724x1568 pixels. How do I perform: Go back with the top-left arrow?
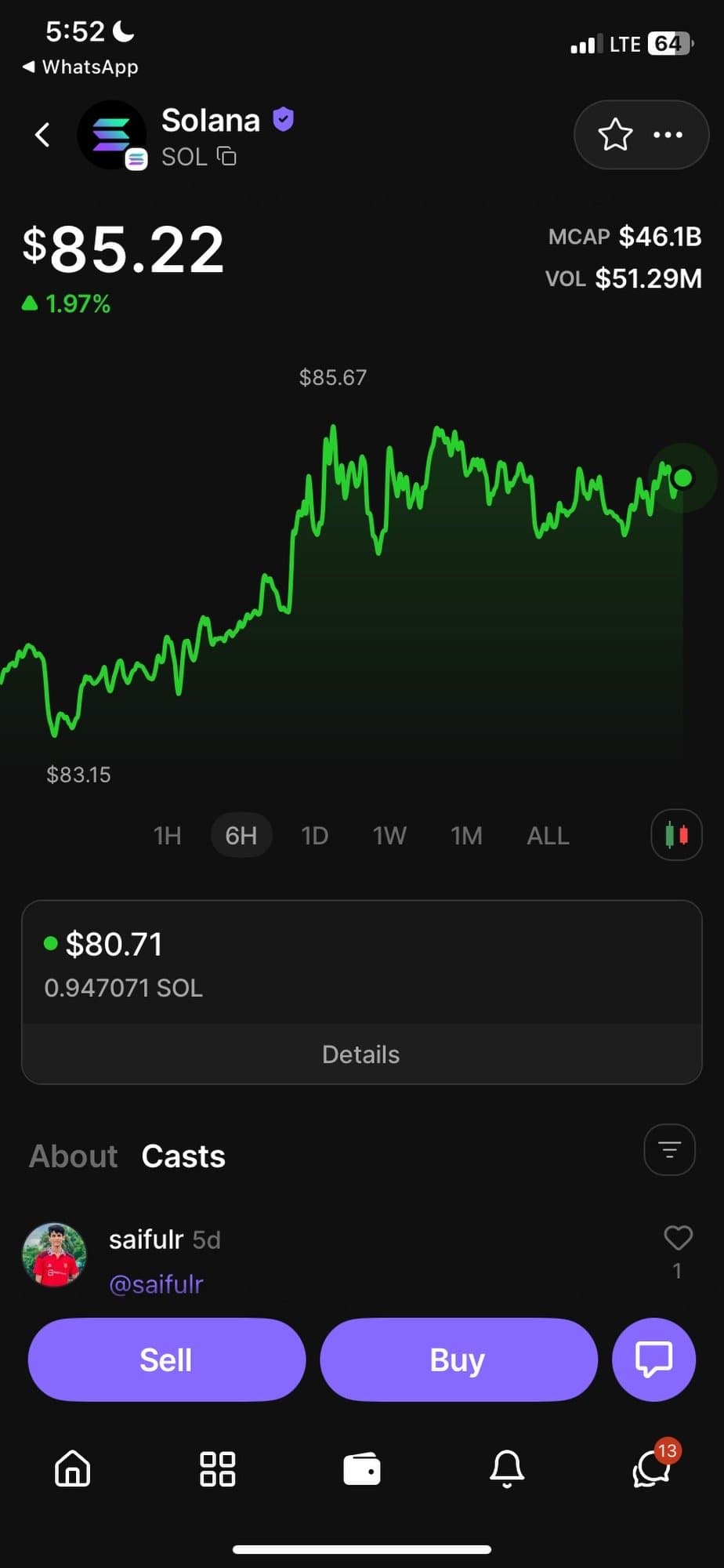[x=43, y=135]
